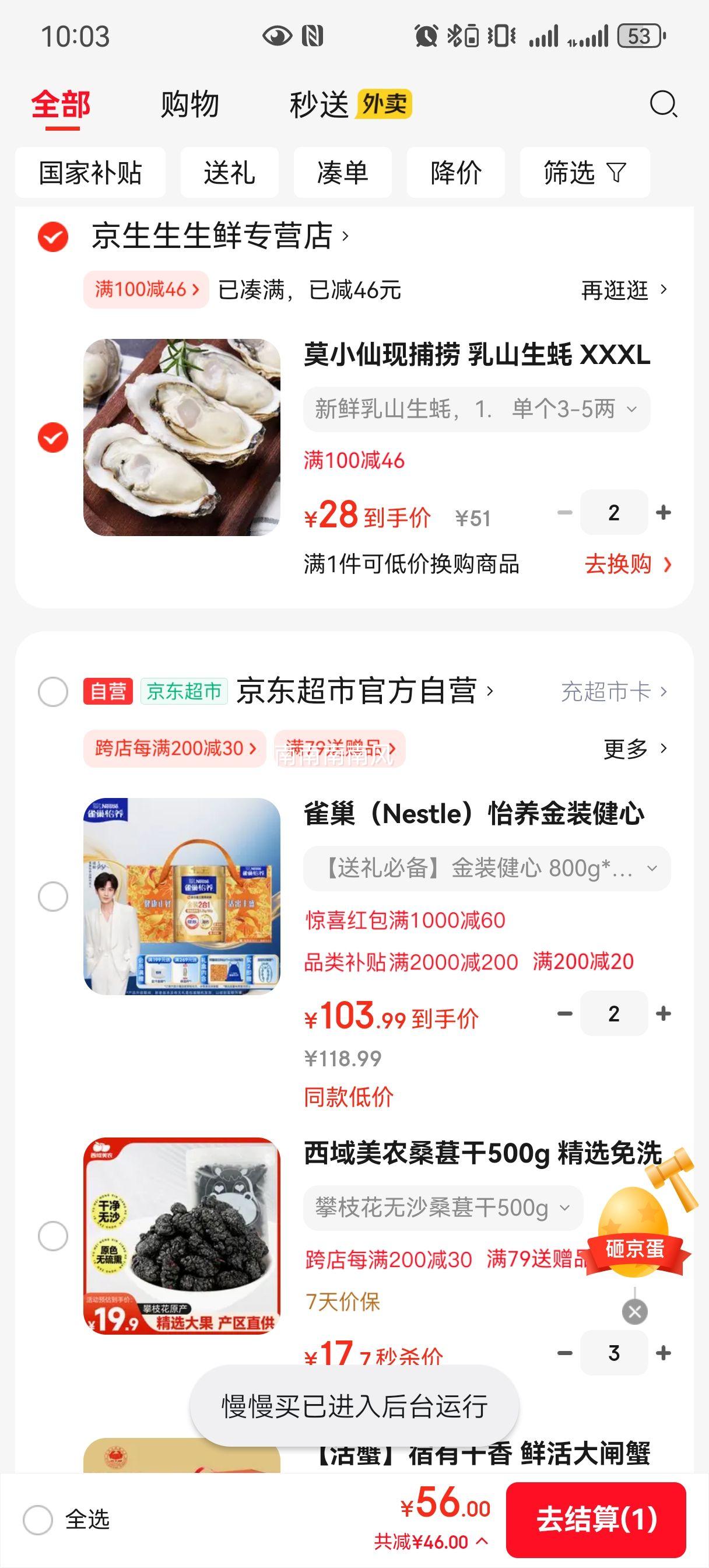Select all 京东超市官方自营 store items
Viewport: 709px width, 1568px height.
[53, 692]
